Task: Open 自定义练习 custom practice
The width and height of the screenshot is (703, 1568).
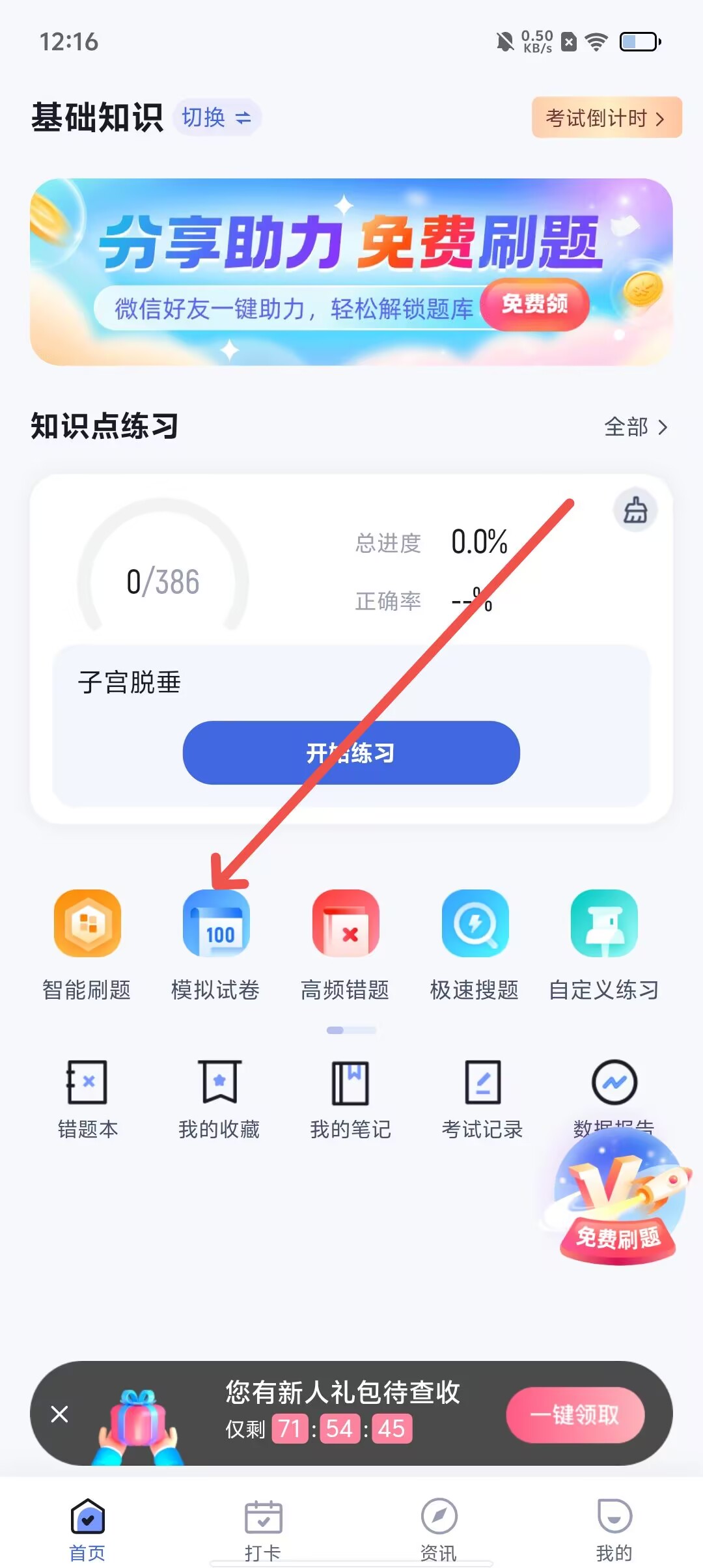Action: [x=603, y=944]
